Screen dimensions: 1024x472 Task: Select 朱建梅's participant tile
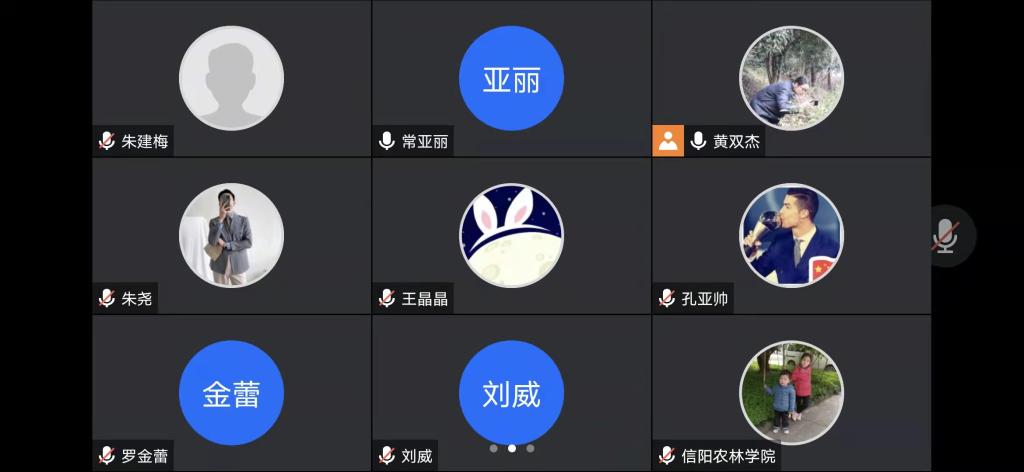point(231,78)
